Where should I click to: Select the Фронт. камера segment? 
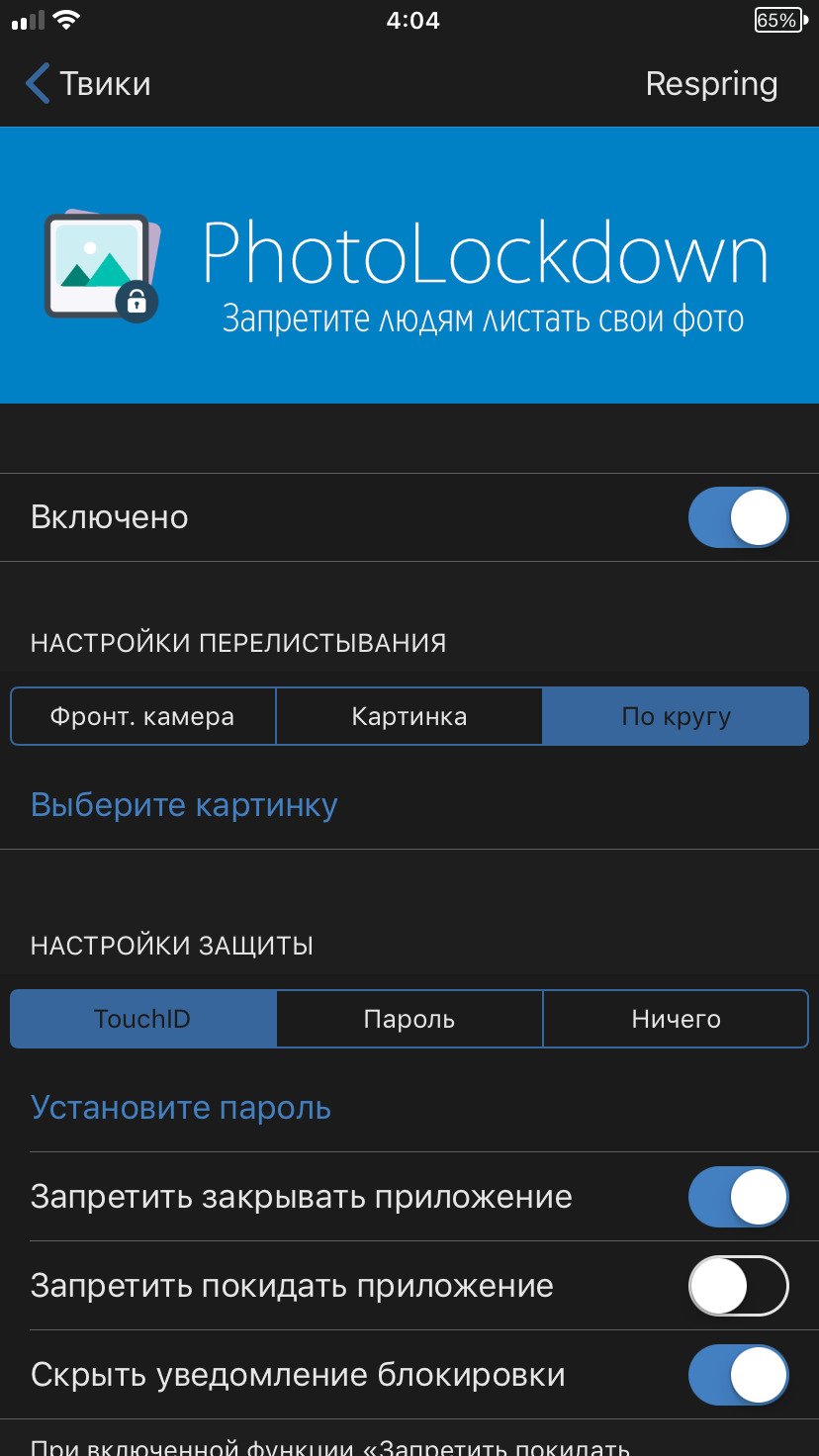[x=142, y=716]
